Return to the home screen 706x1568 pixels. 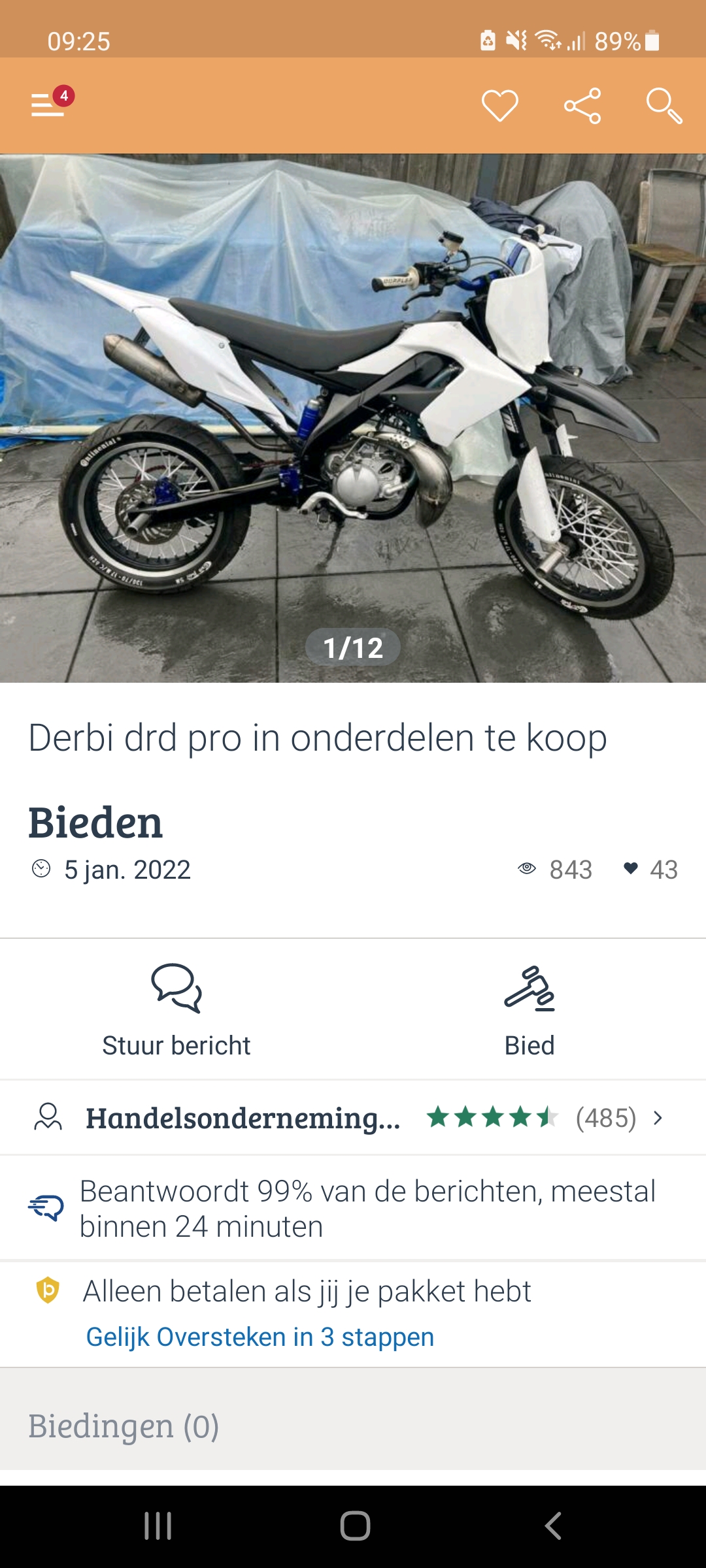click(x=355, y=1526)
